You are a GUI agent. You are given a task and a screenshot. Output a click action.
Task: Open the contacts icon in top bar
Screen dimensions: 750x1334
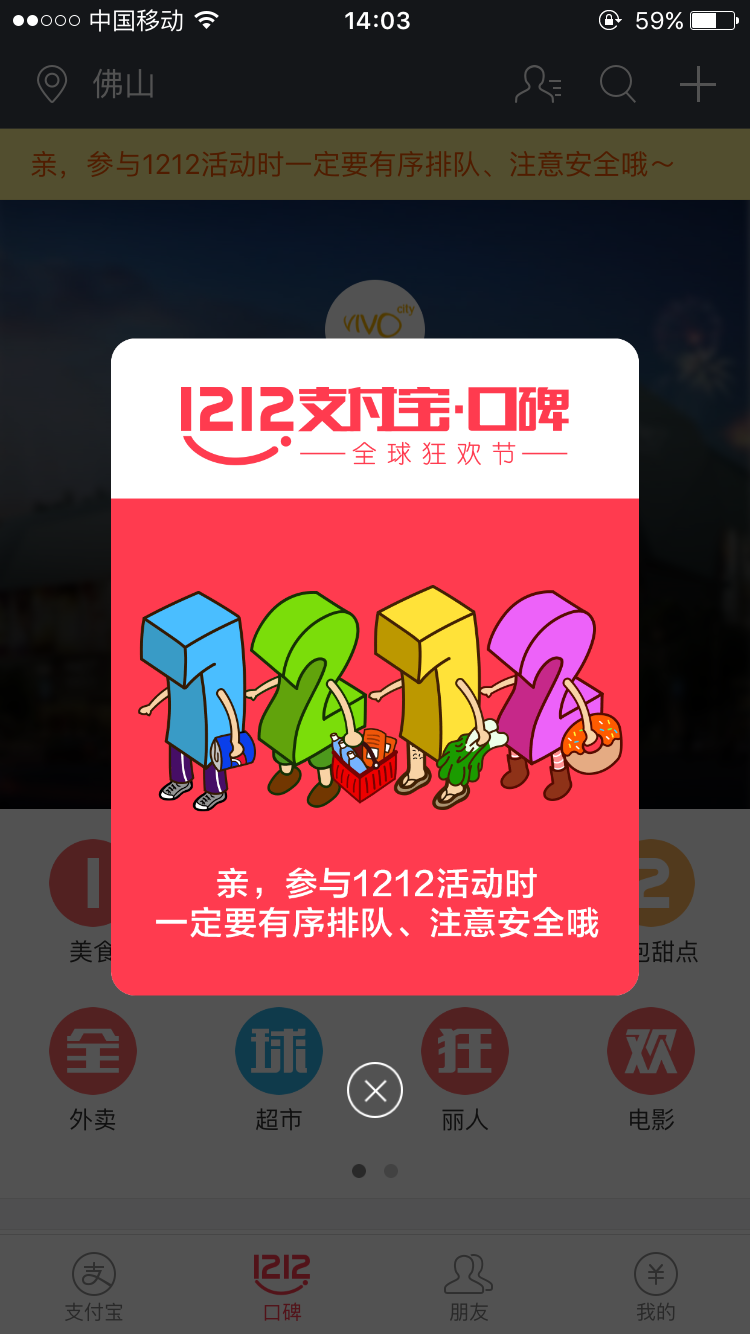(x=538, y=84)
